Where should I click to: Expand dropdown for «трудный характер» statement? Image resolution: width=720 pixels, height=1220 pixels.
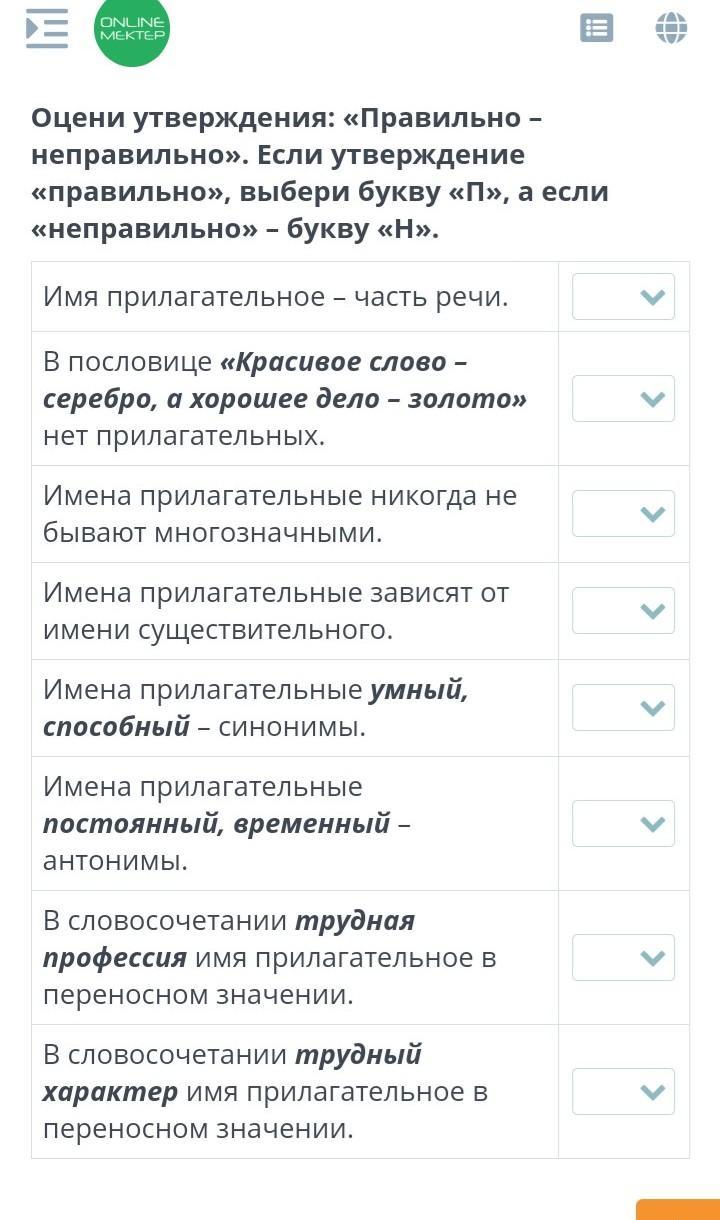click(x=623, y=1092)
